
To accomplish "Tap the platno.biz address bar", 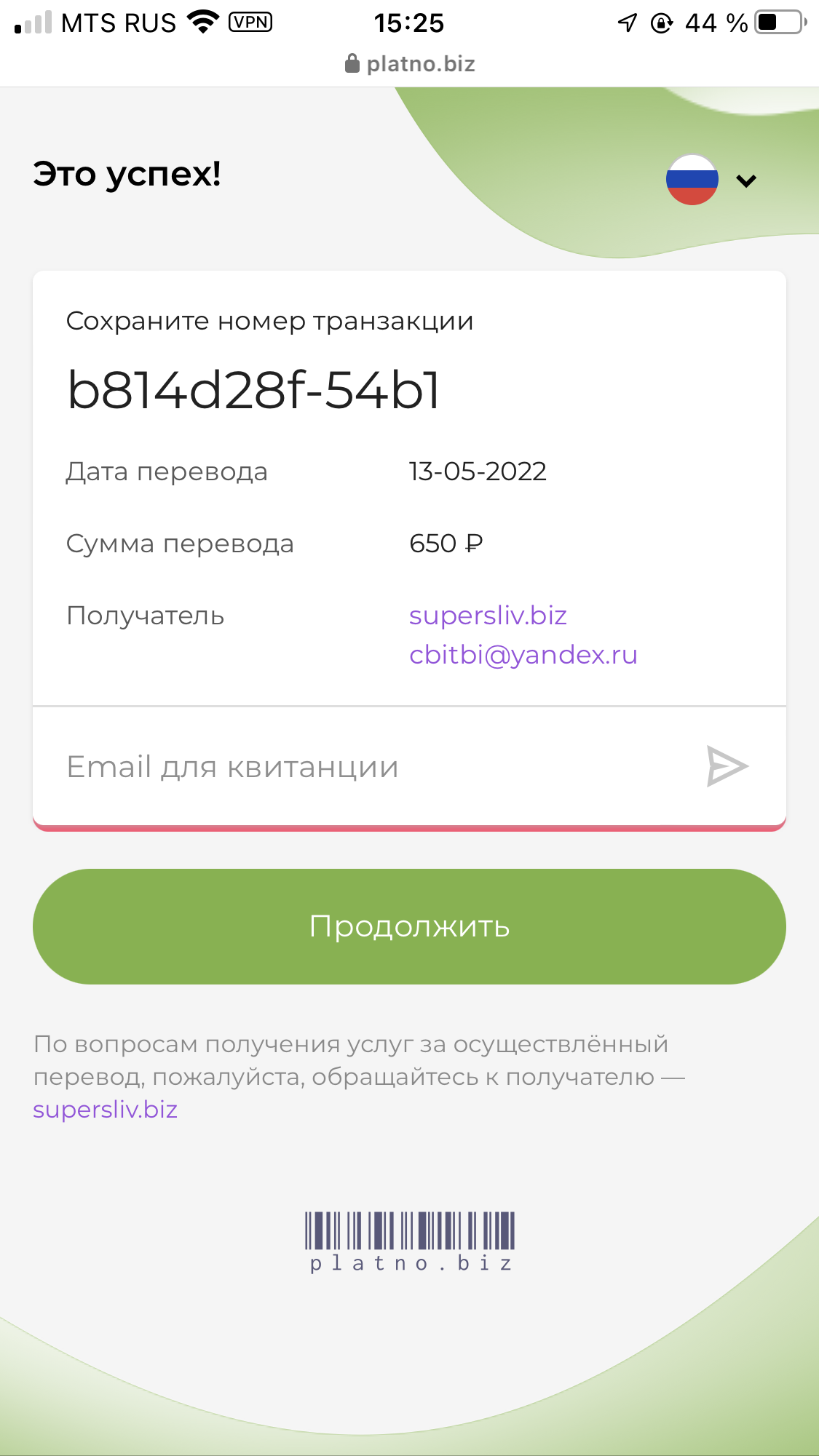I will pyautogui.click(x=410, y=64).
